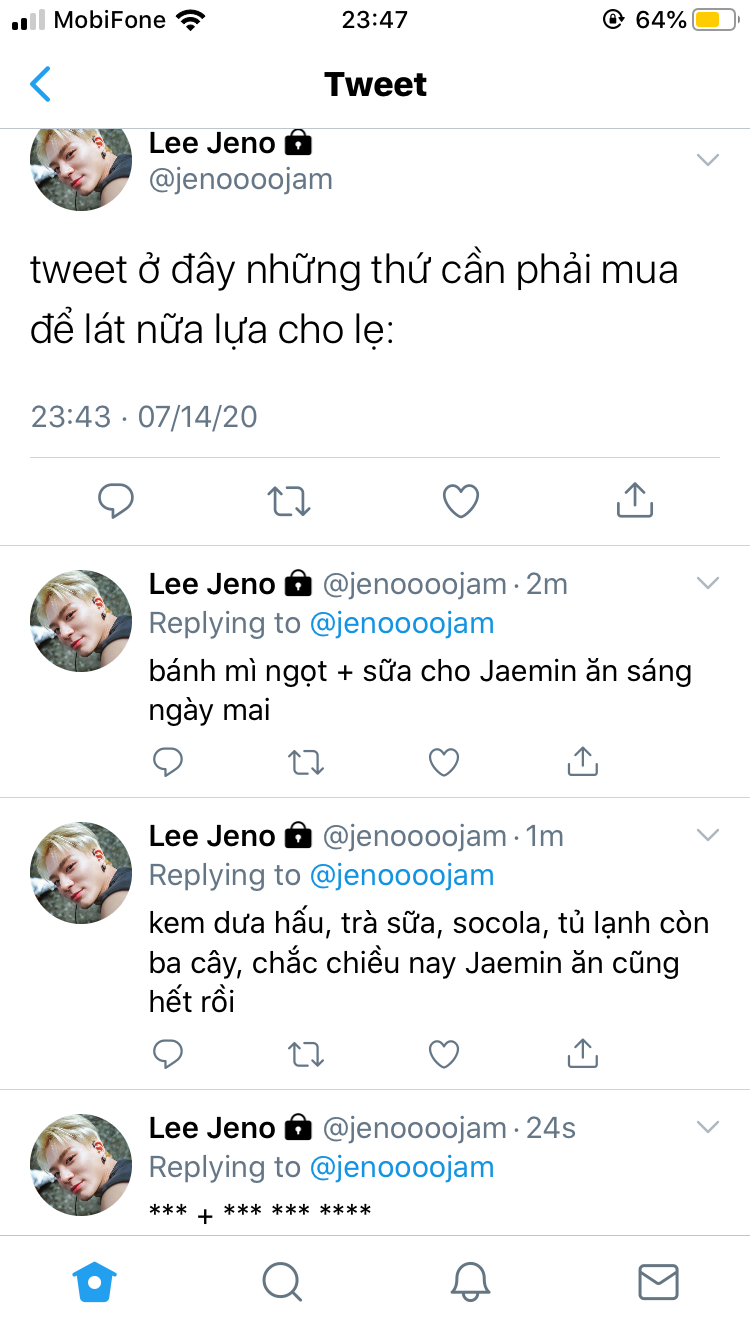Open the Messages tab
The image size is (750, 1334).
[658, 1281]
